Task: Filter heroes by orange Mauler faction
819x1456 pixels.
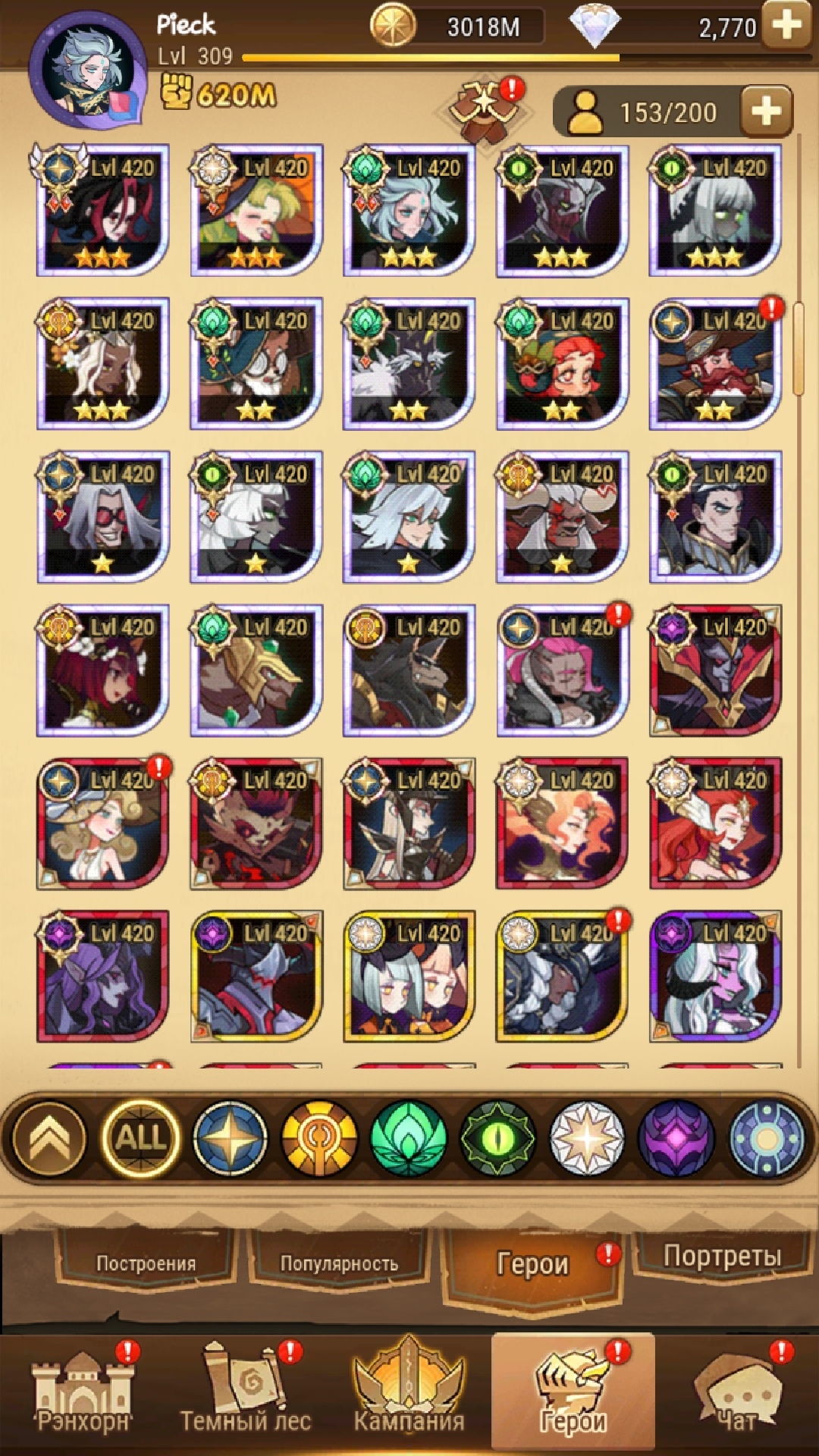Action: pos(319,1138)
